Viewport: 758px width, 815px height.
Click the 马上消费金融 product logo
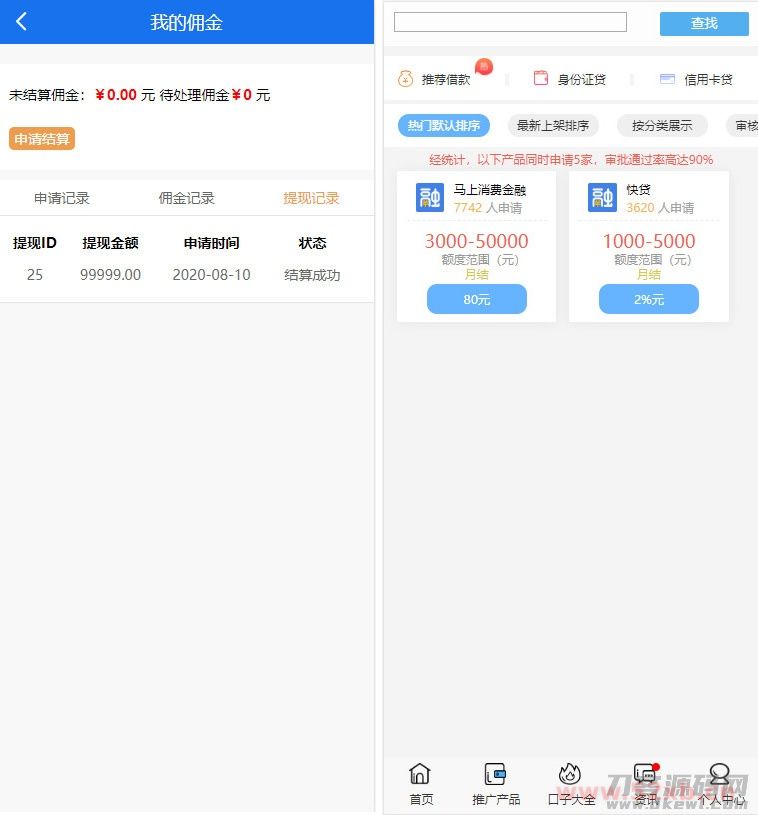point(429,197)
